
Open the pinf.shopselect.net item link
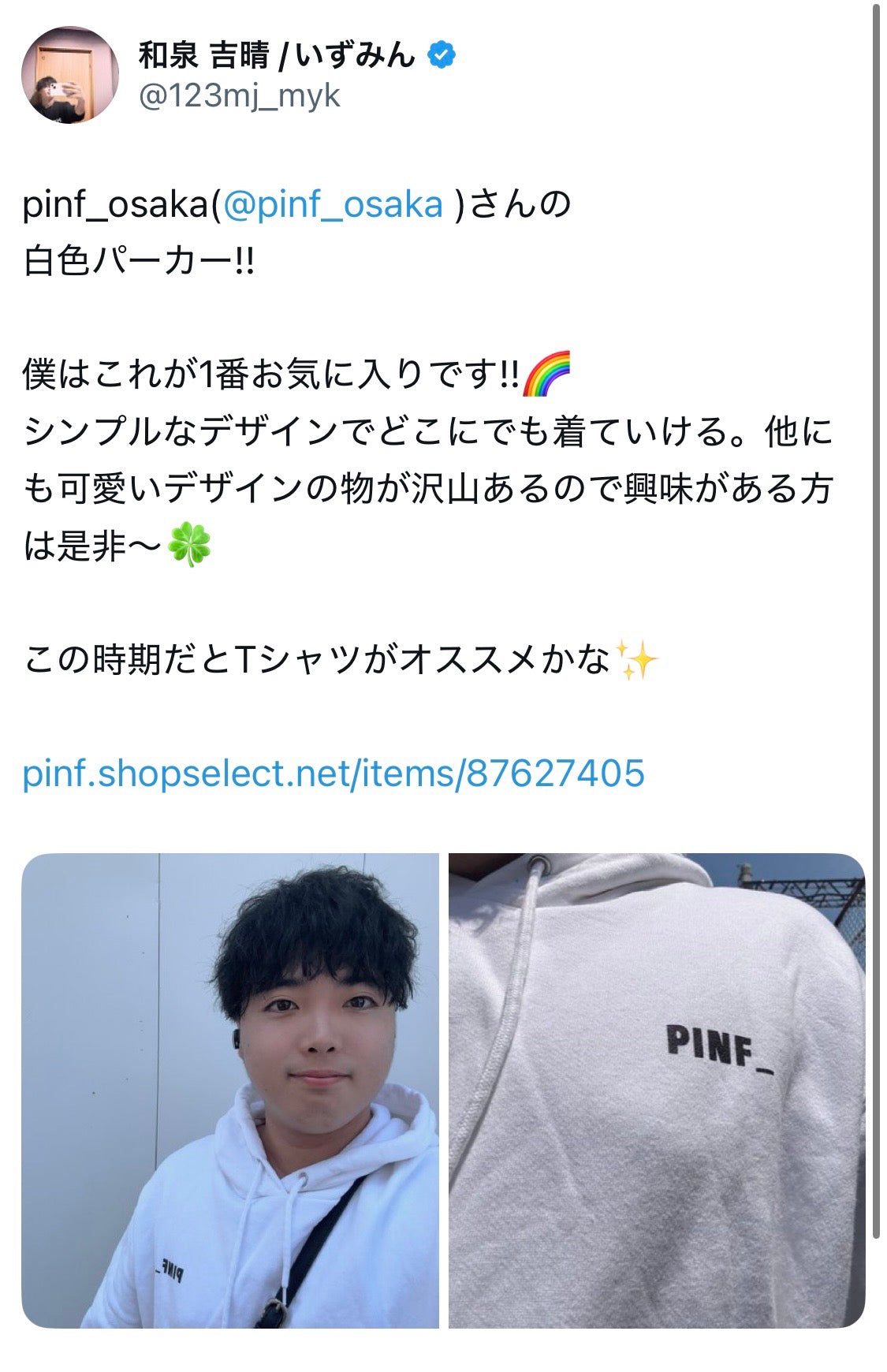(334, 773)
